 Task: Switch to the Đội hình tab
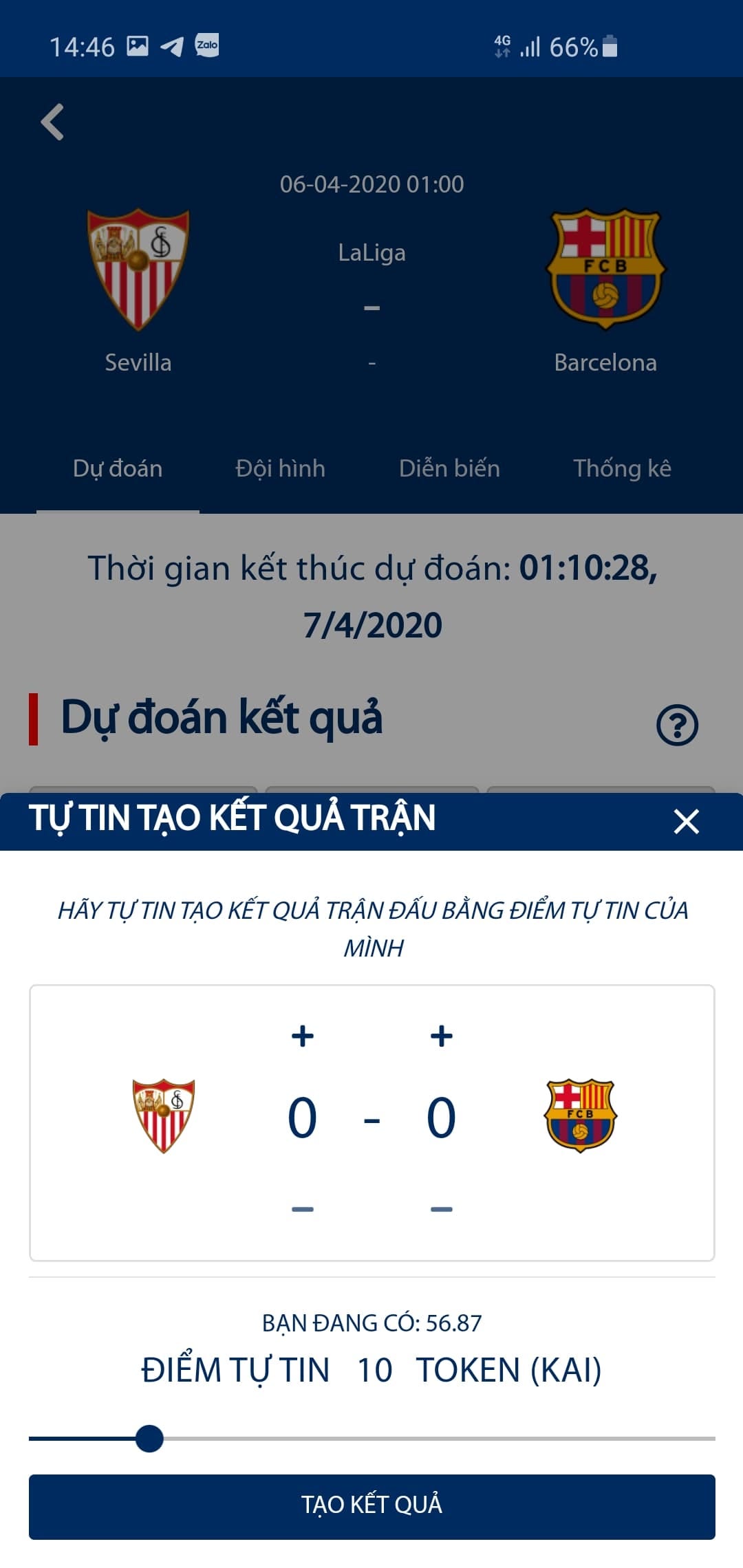[280, 468]
